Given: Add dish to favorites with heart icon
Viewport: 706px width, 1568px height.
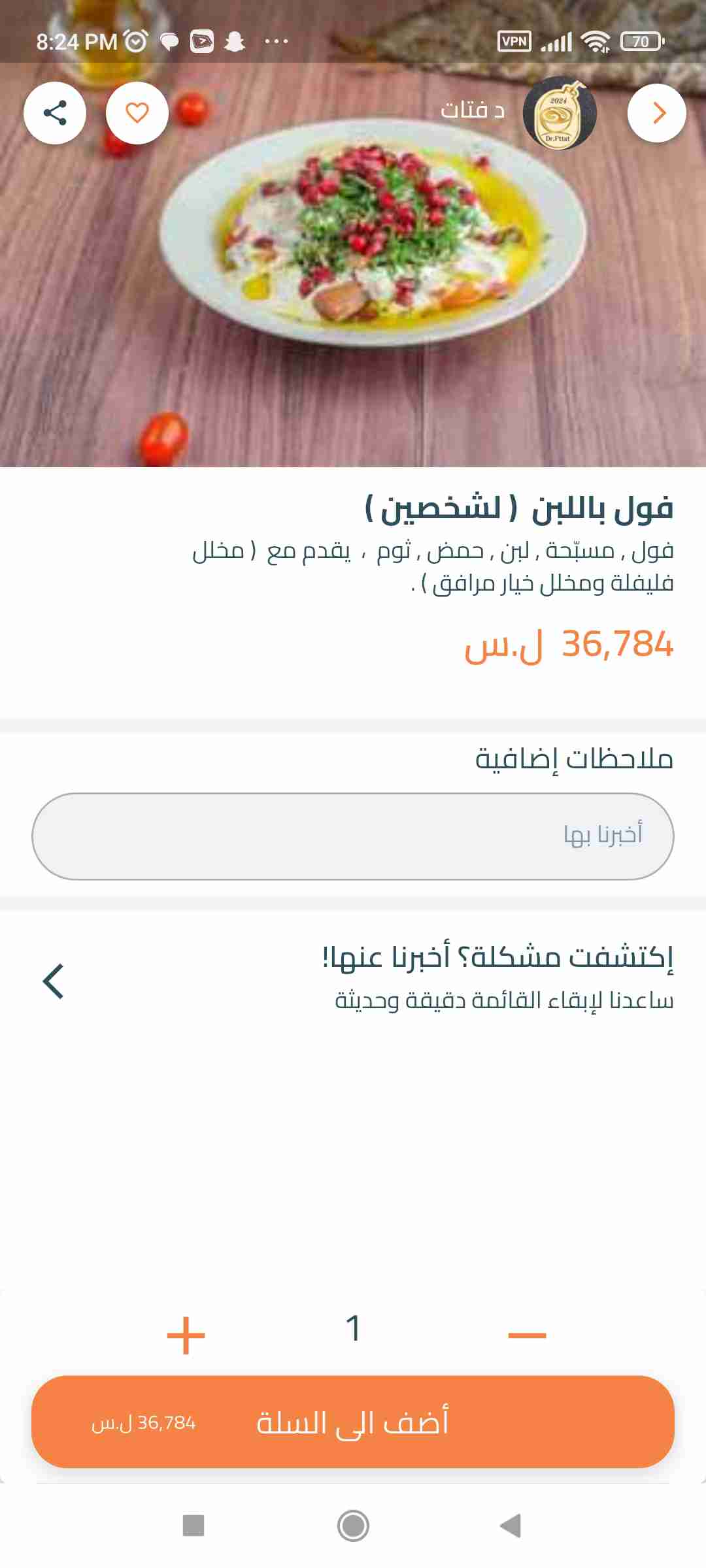Looking at the screenshot, I should click(x=137, y=113).
